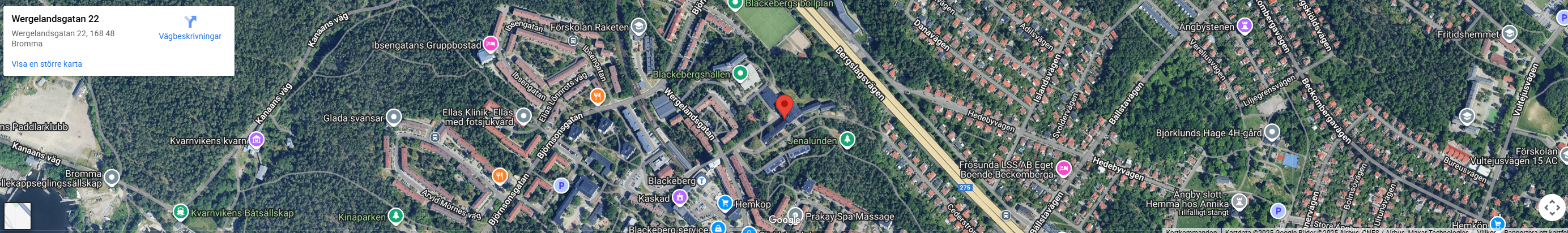The width and height of the screenshot is (1568, 233).
Task: Open Björklunds Hage 4H-gård marker
Action: pyautogui.click(x=1272, y=132)
